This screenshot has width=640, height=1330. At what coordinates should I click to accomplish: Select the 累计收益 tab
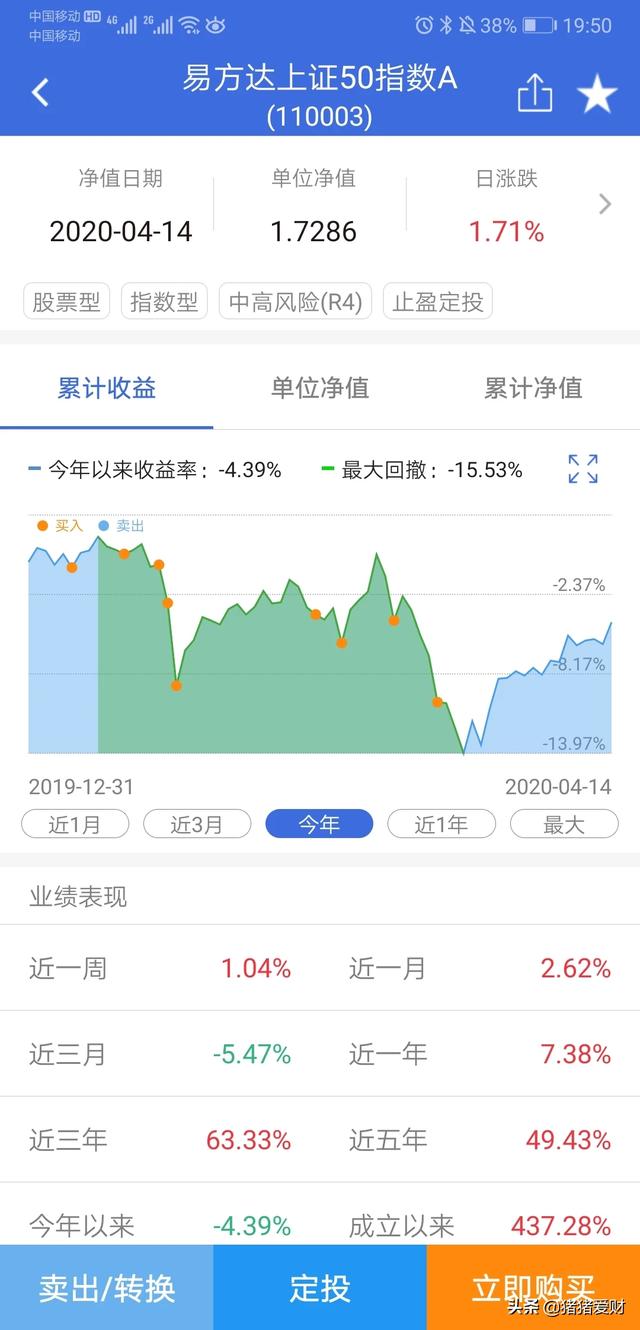tap(107, 388)
